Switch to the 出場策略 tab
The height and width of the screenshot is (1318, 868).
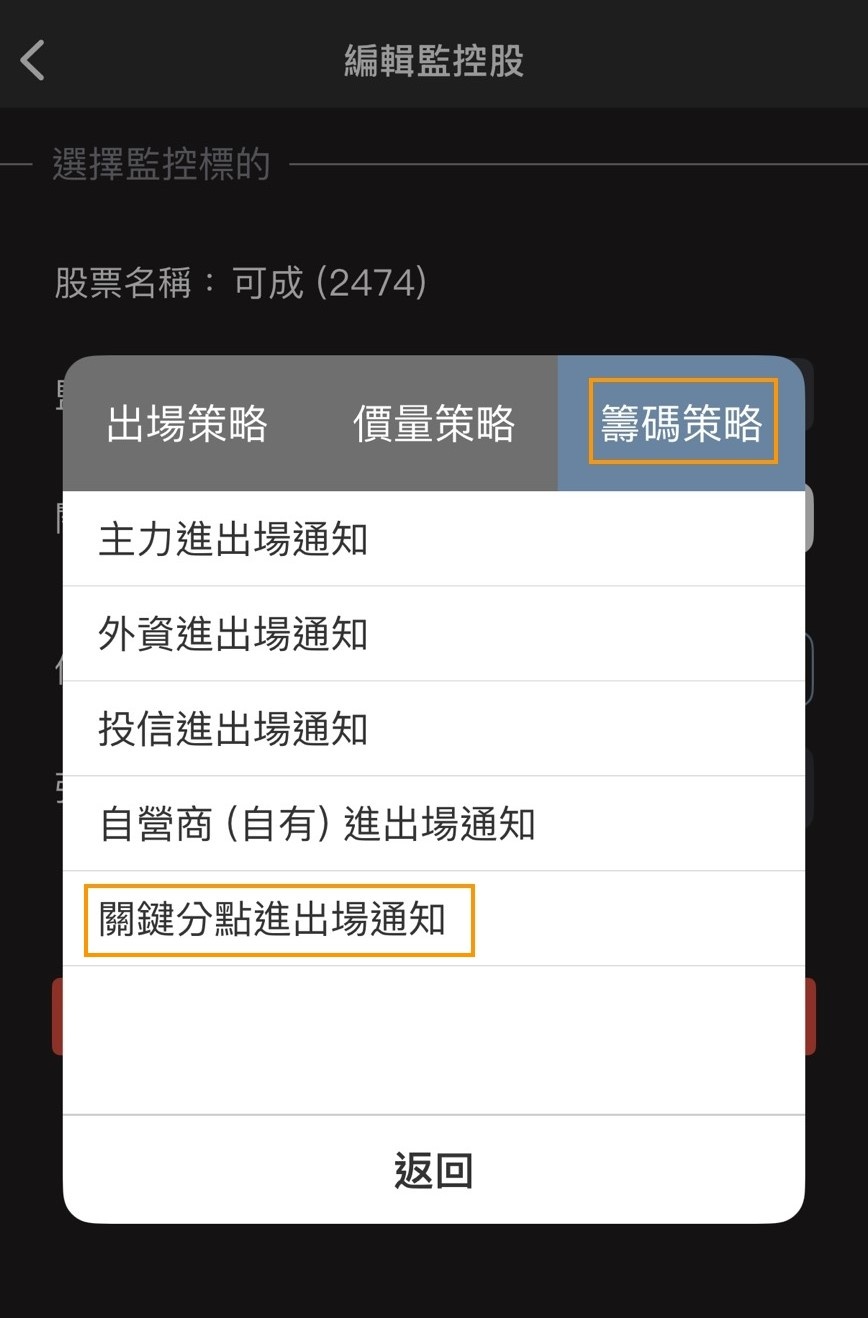point(186,425)
